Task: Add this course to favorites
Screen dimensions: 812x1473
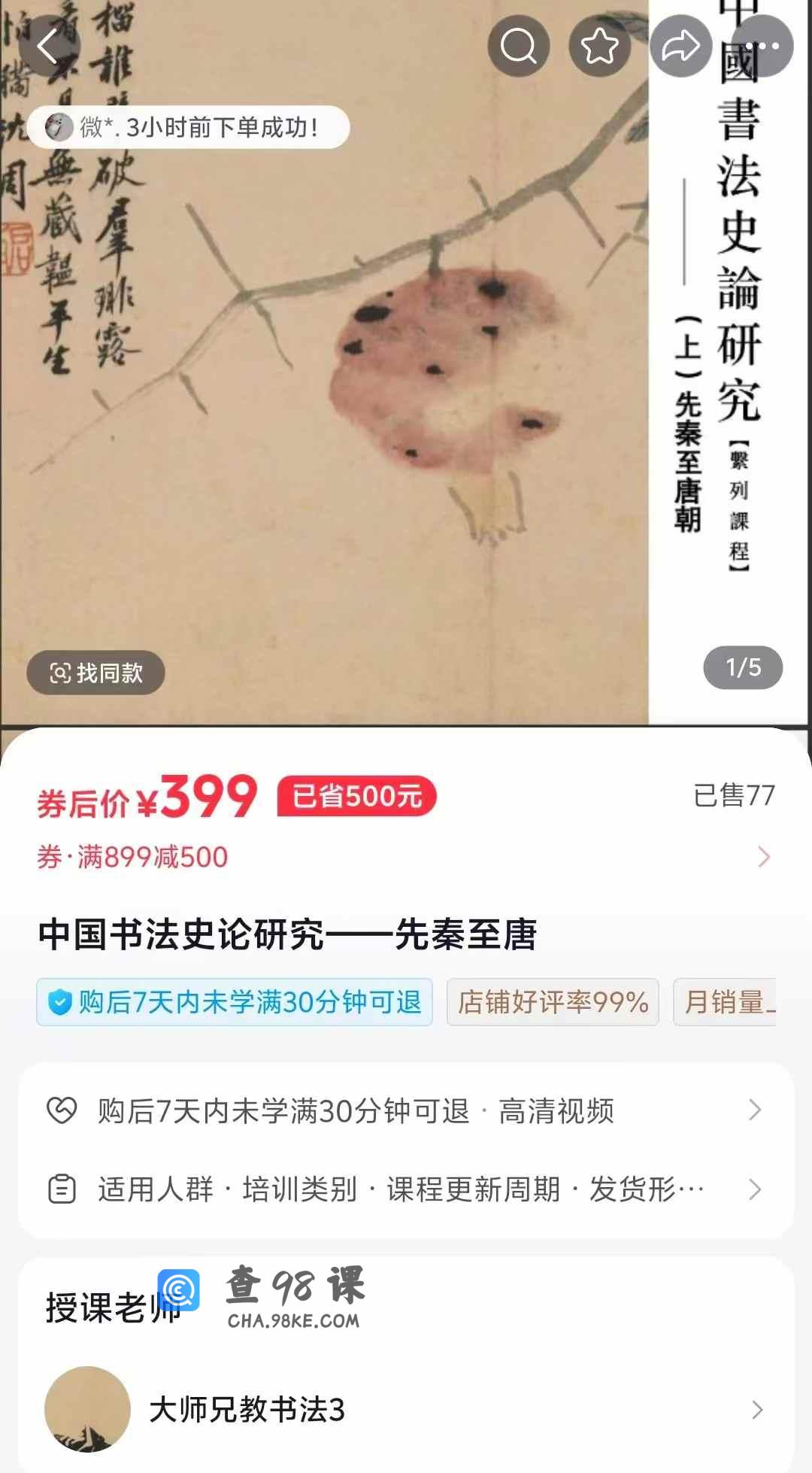Action: pos(599,46)
